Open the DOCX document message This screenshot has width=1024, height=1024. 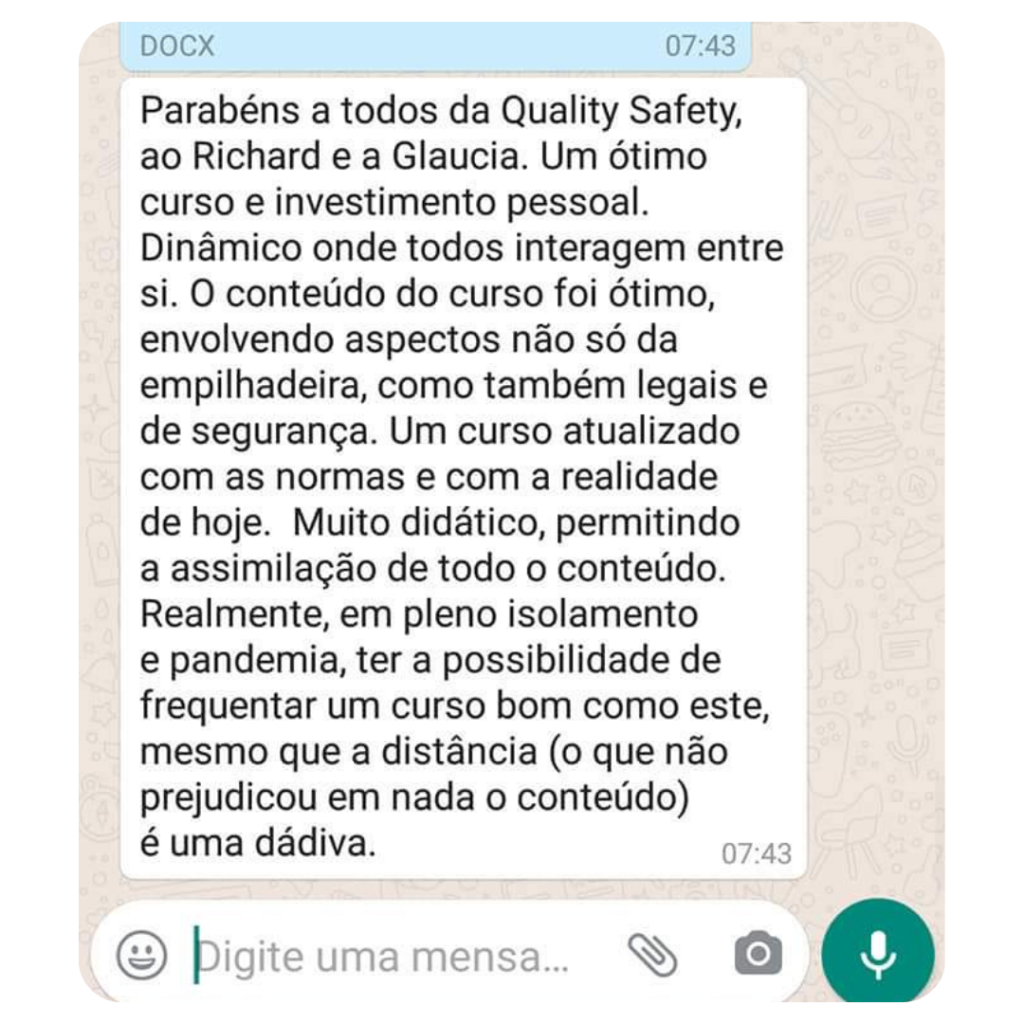pos(435,46)
